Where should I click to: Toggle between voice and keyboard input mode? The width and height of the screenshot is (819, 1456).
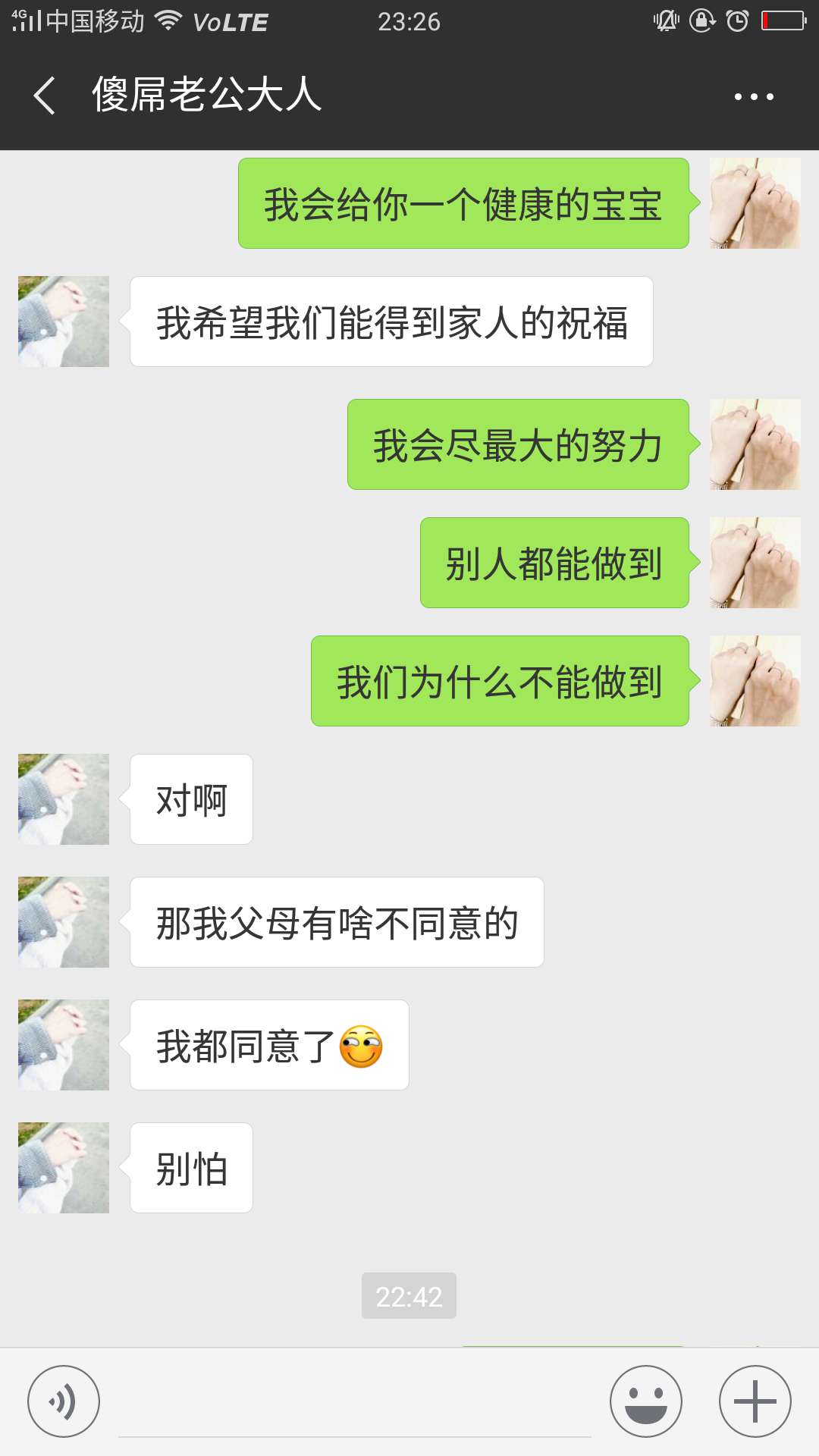64,1401
